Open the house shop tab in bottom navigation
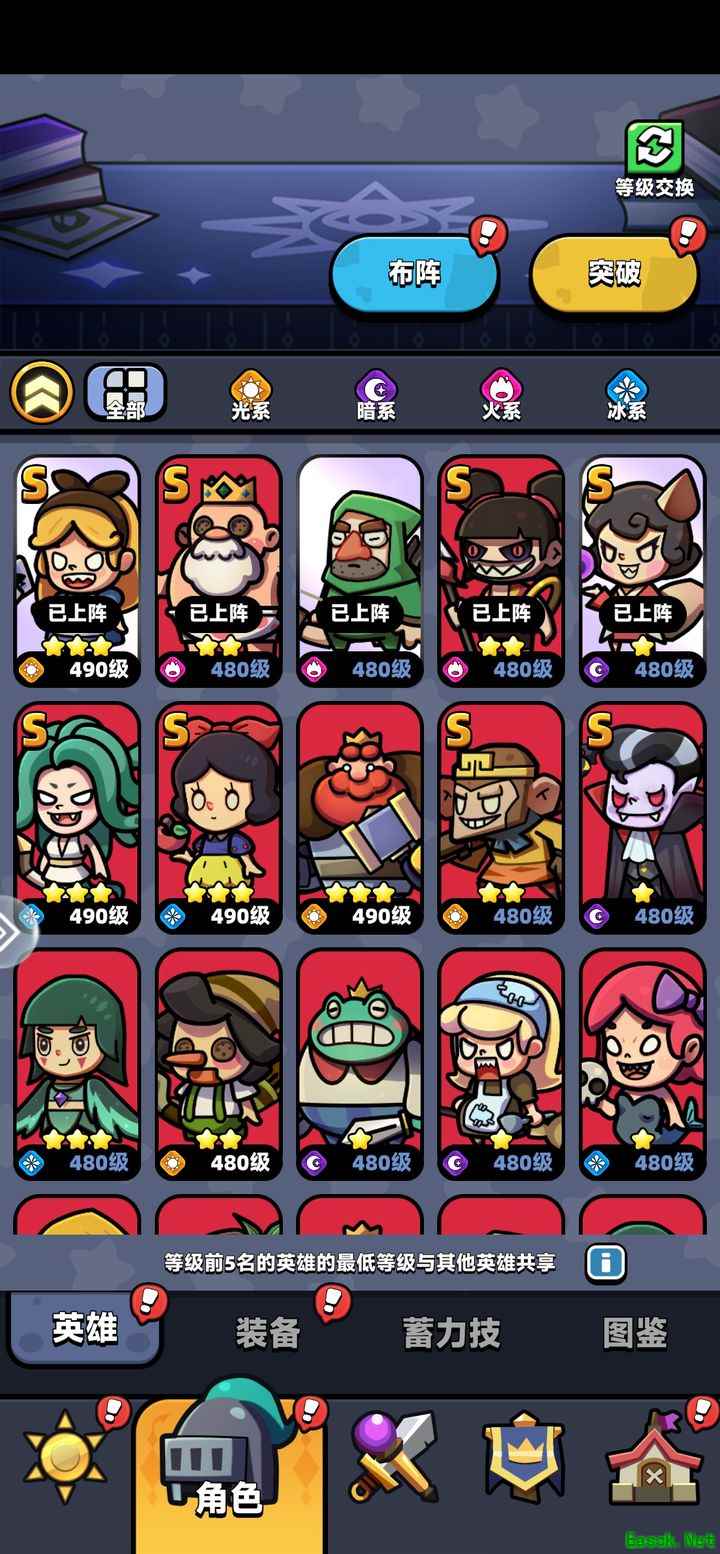 pos(652,1456)
